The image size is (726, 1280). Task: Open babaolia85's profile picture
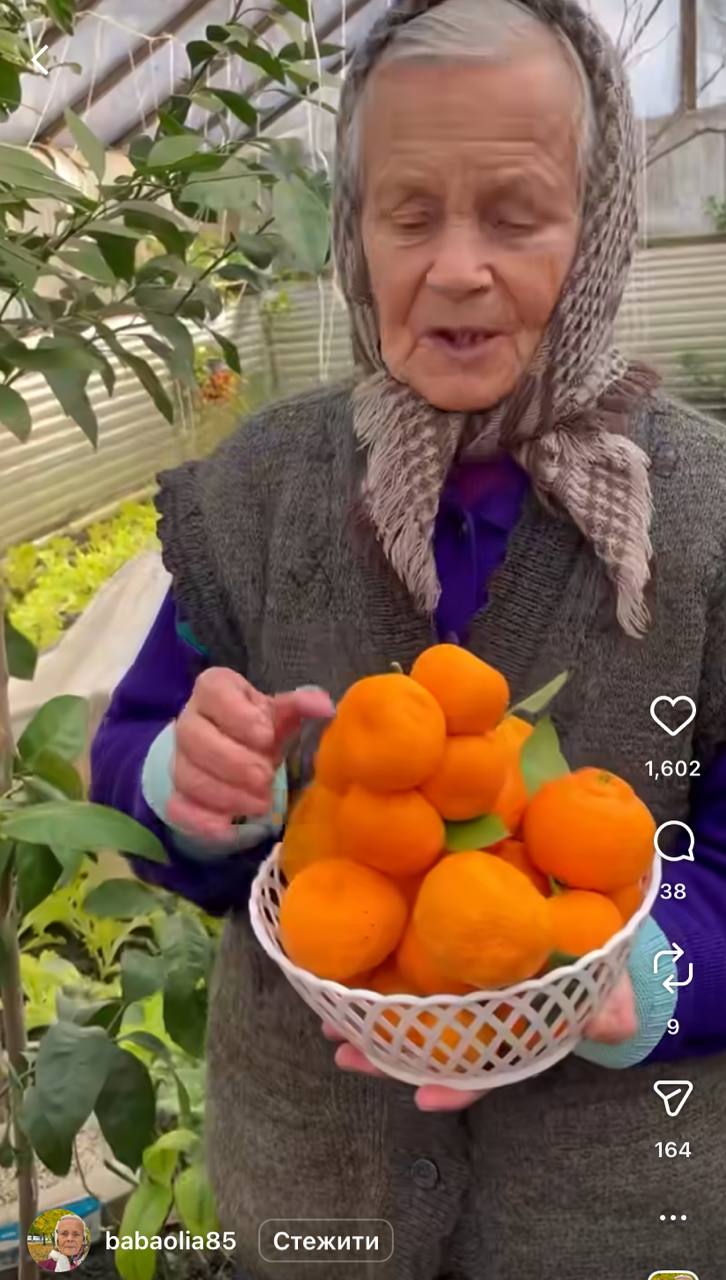pos(58,1241)
